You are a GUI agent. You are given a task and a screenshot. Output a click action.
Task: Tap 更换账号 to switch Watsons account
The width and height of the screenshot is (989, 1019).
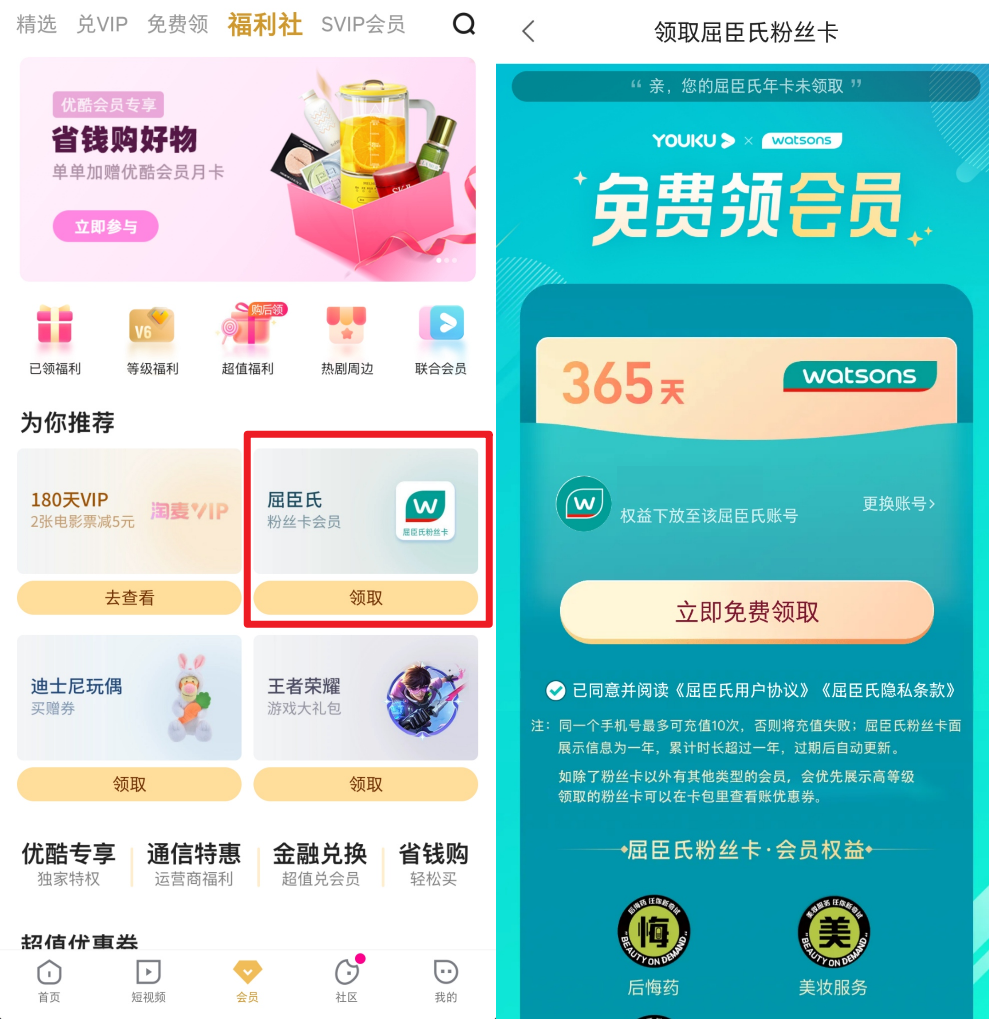coord(898,504)
